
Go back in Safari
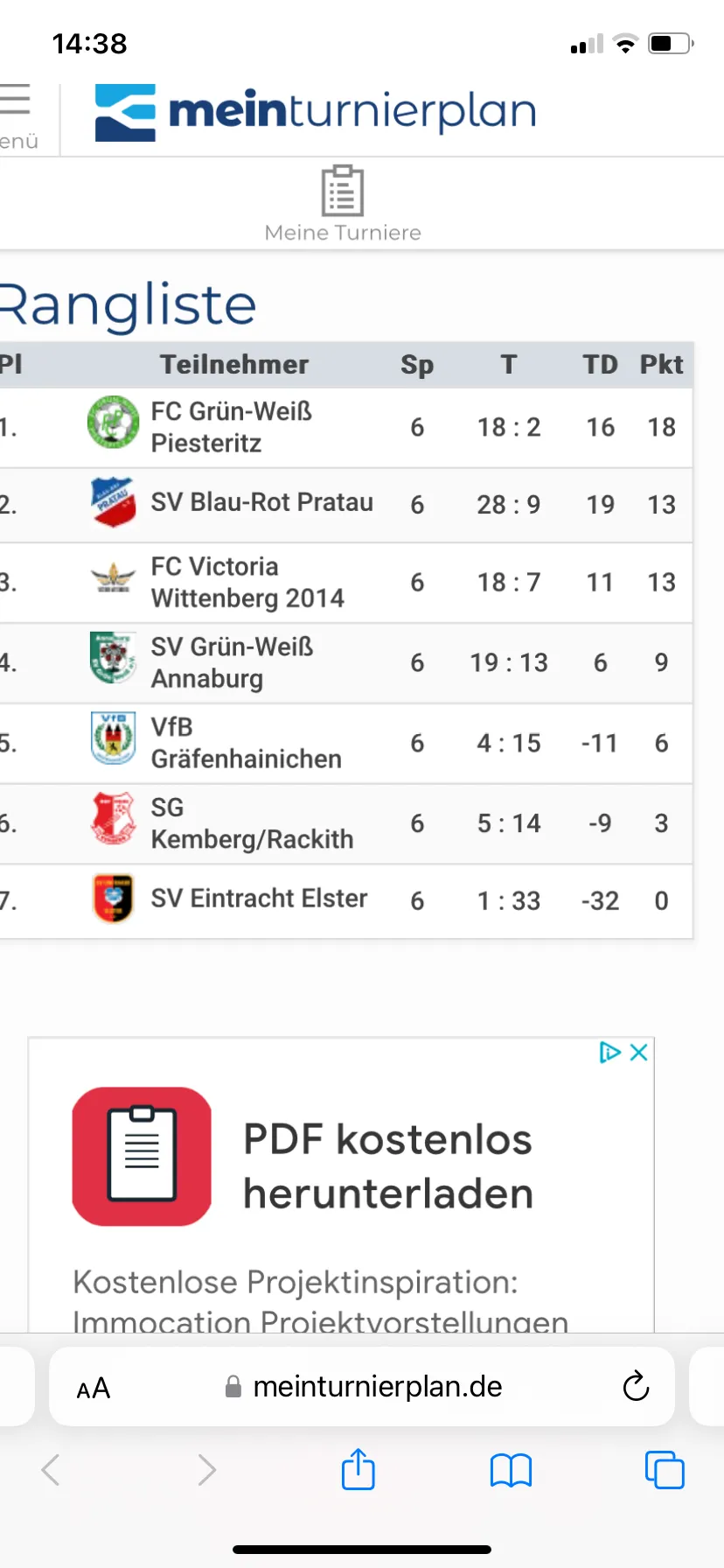[x=52, y=1470]
